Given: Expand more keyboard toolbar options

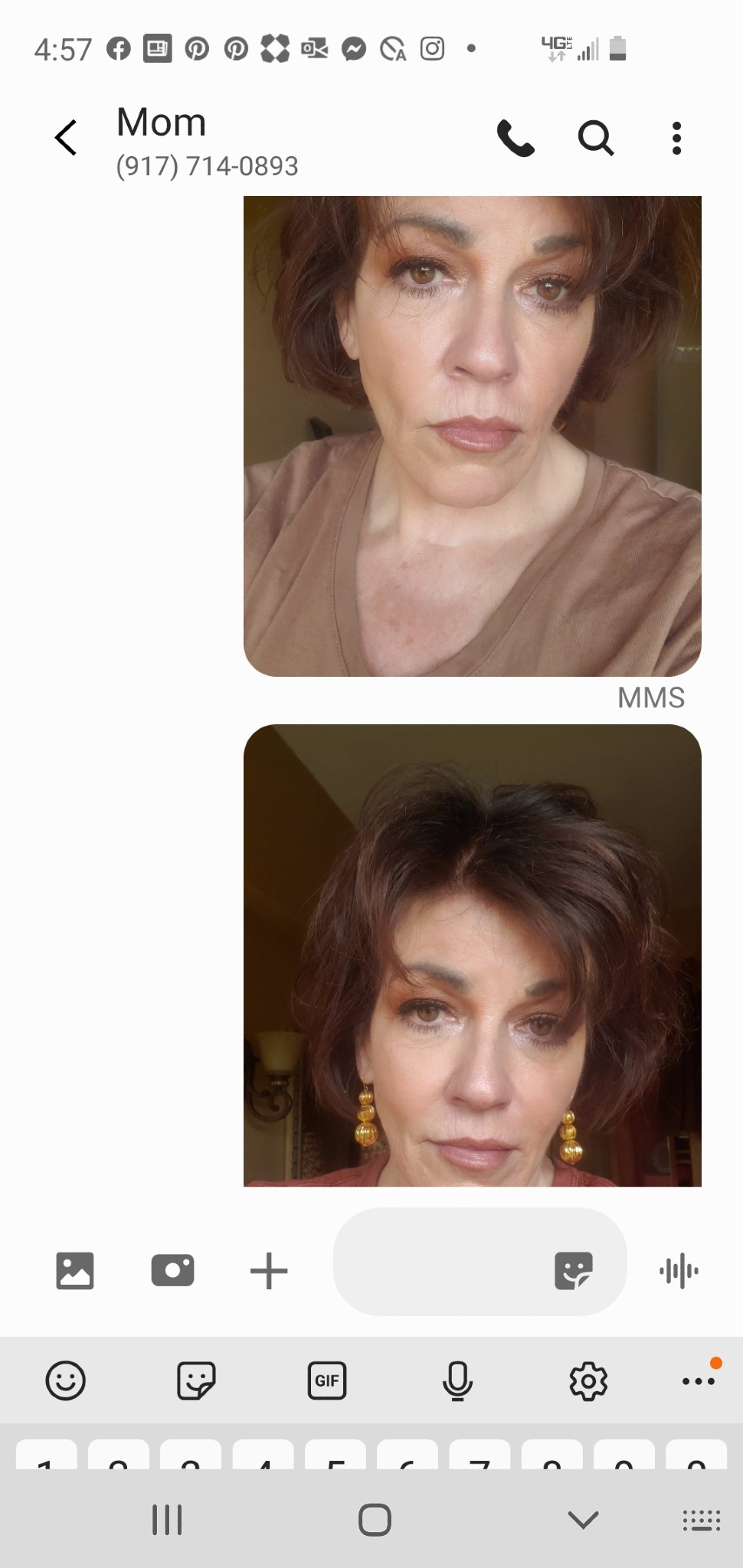Looking at the screenshot, I should 699,1380.
